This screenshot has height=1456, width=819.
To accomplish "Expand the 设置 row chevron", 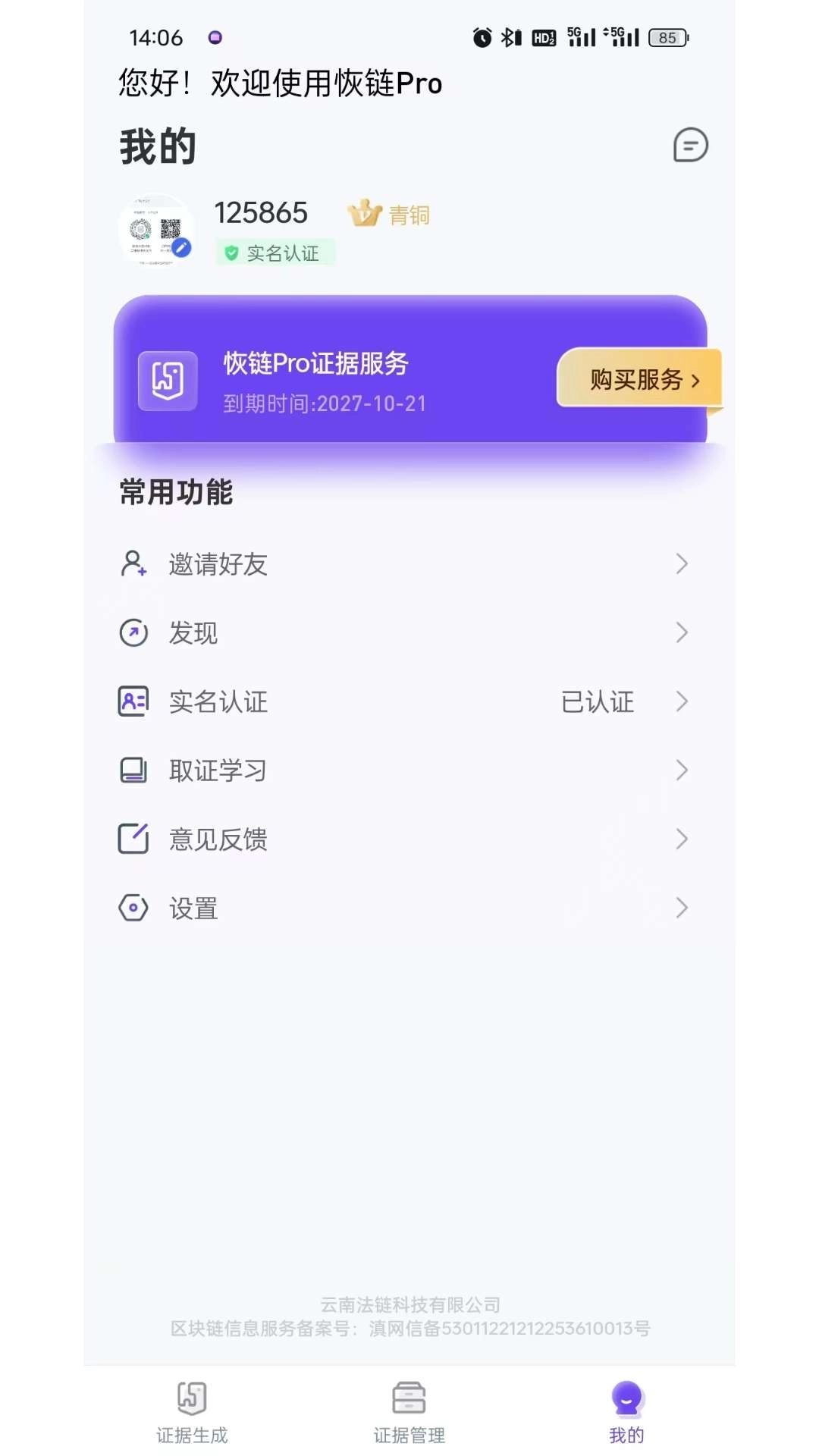I will 681,908.
